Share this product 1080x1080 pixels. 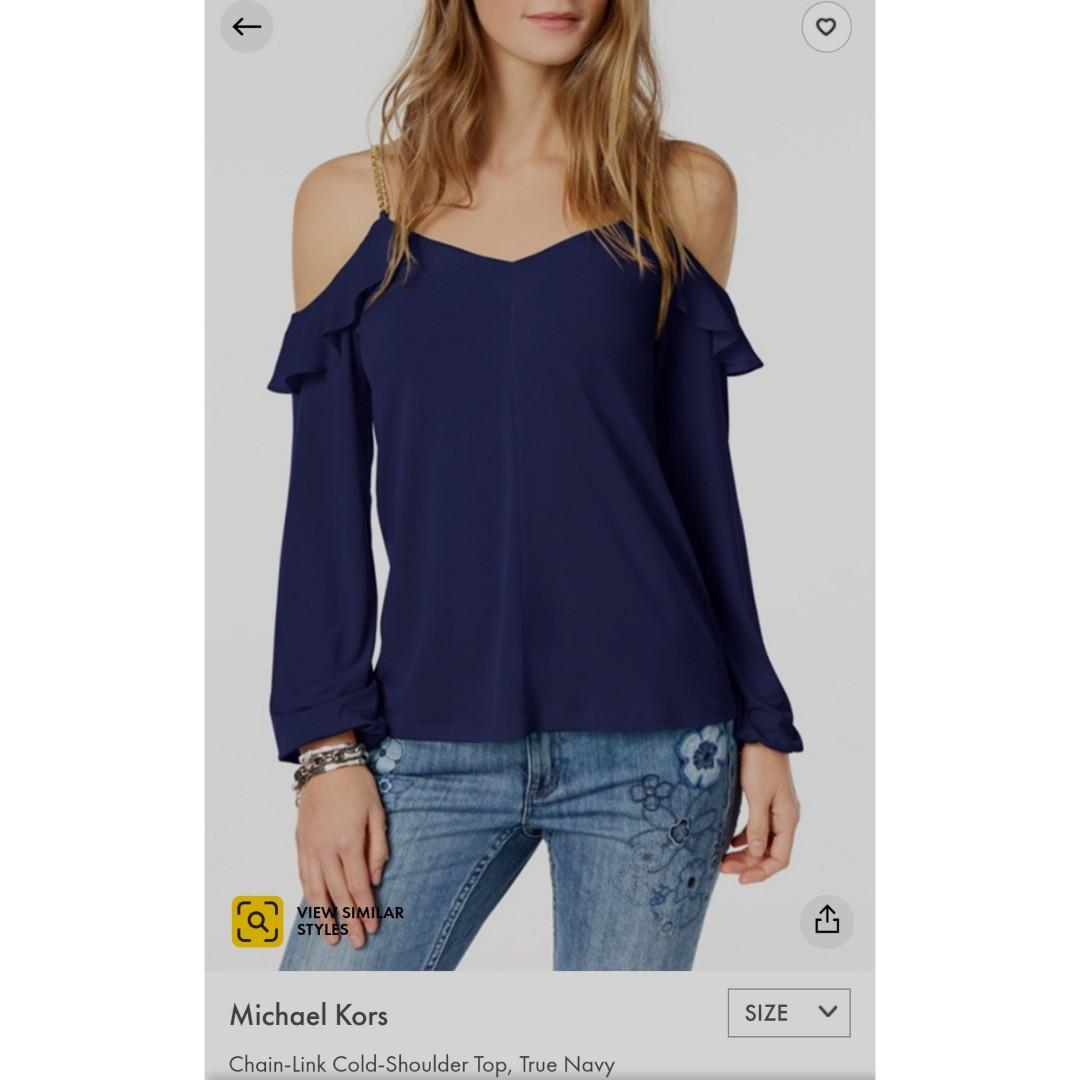tap(827, 920)
